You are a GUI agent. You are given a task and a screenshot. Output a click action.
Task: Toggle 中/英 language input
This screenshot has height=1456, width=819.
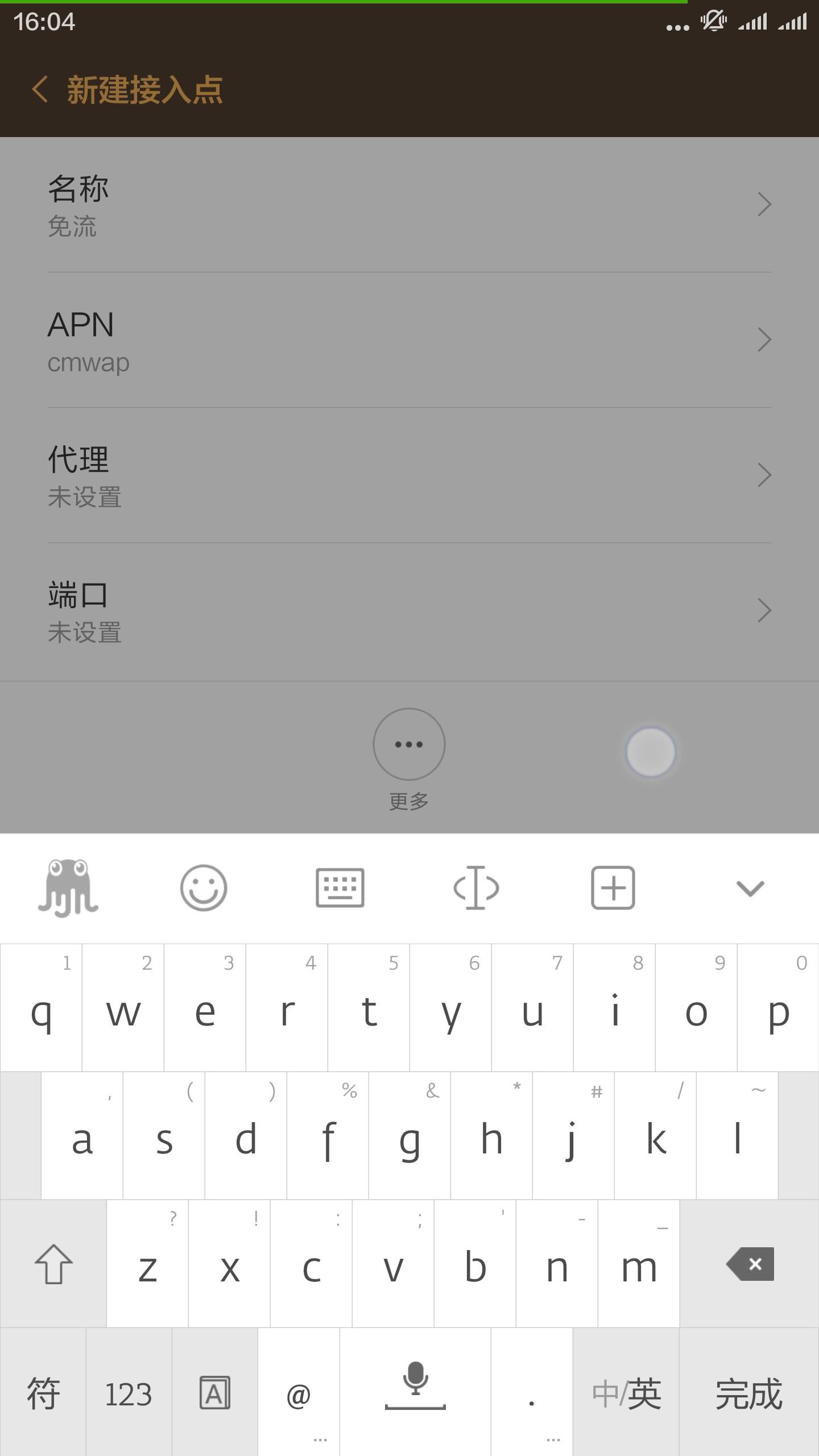click(626, 1394)
